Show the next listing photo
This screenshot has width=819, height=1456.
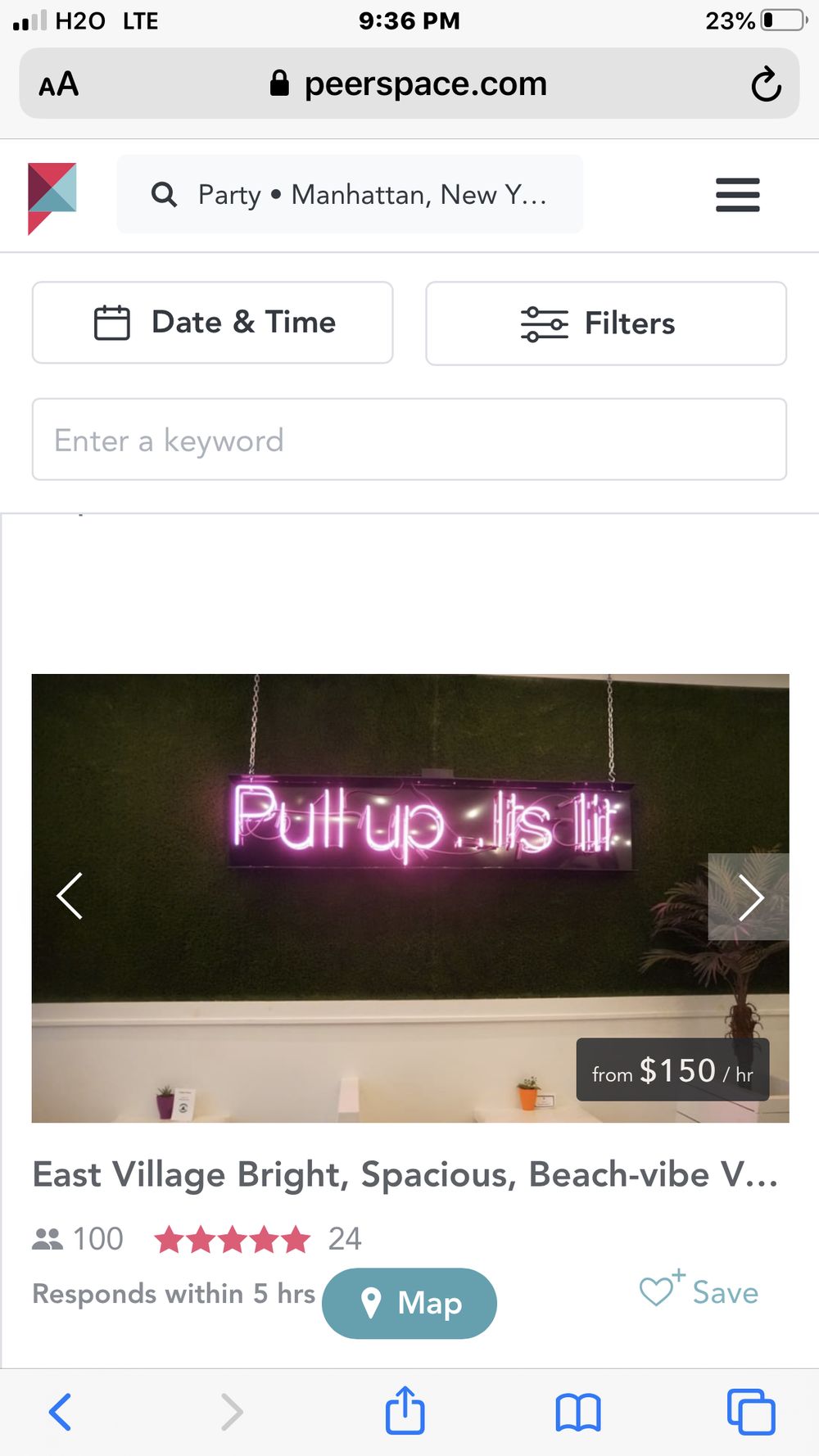click(x=749, y=897)
